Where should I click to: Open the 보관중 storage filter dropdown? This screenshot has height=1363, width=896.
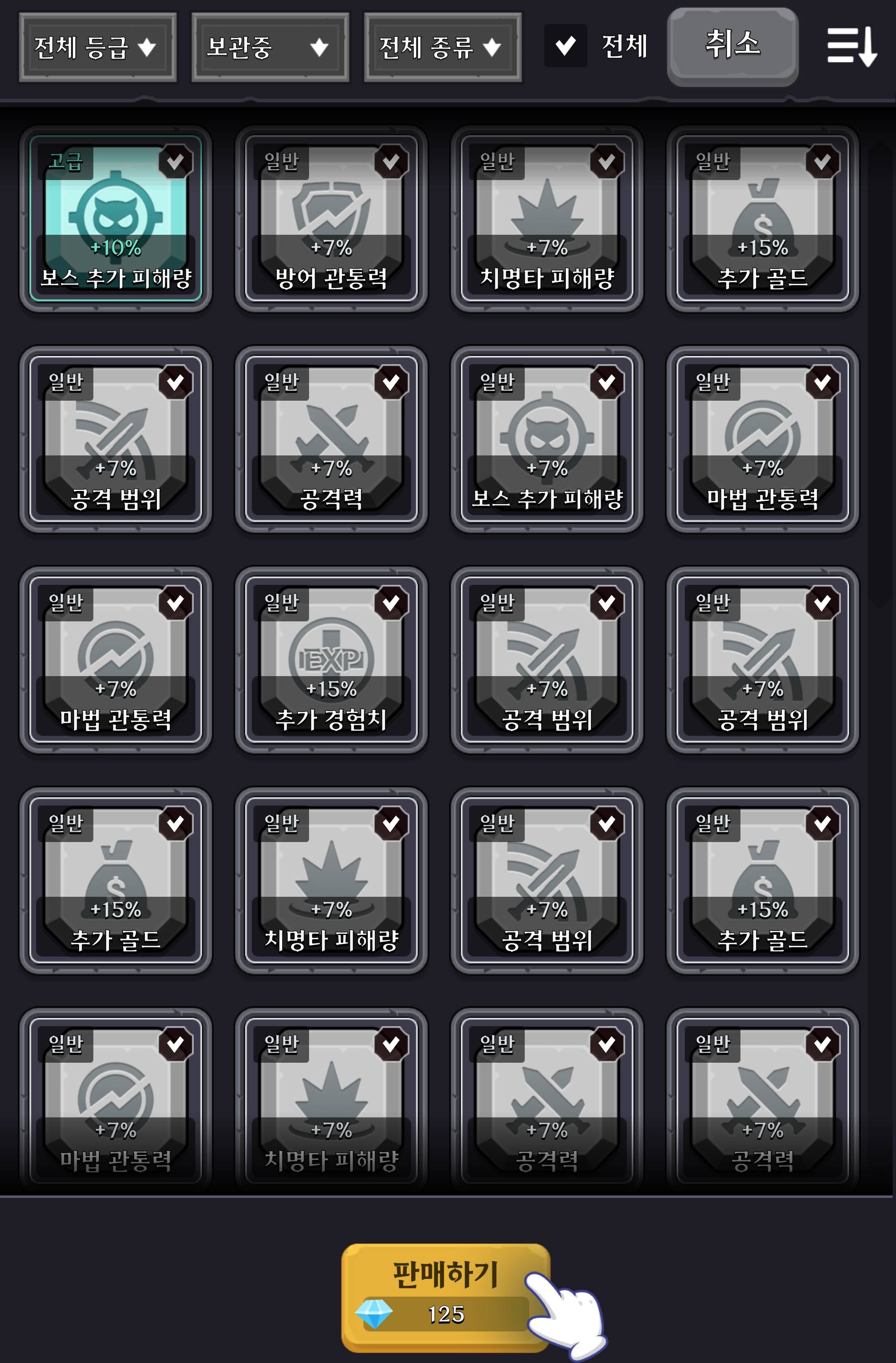pyautogui.click(x=270, y=48)
